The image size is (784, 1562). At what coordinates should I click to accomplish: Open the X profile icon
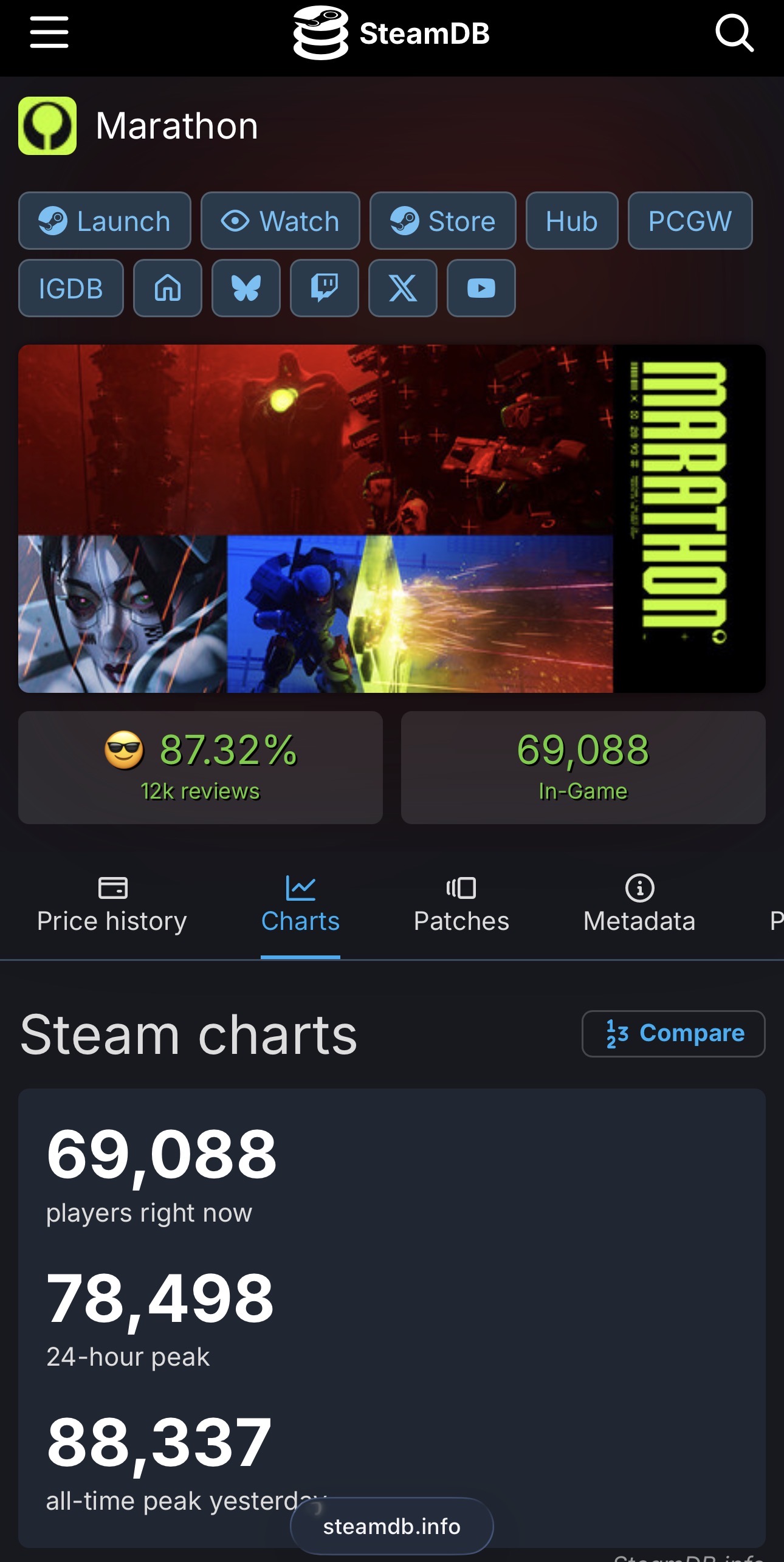pos(403,288)
